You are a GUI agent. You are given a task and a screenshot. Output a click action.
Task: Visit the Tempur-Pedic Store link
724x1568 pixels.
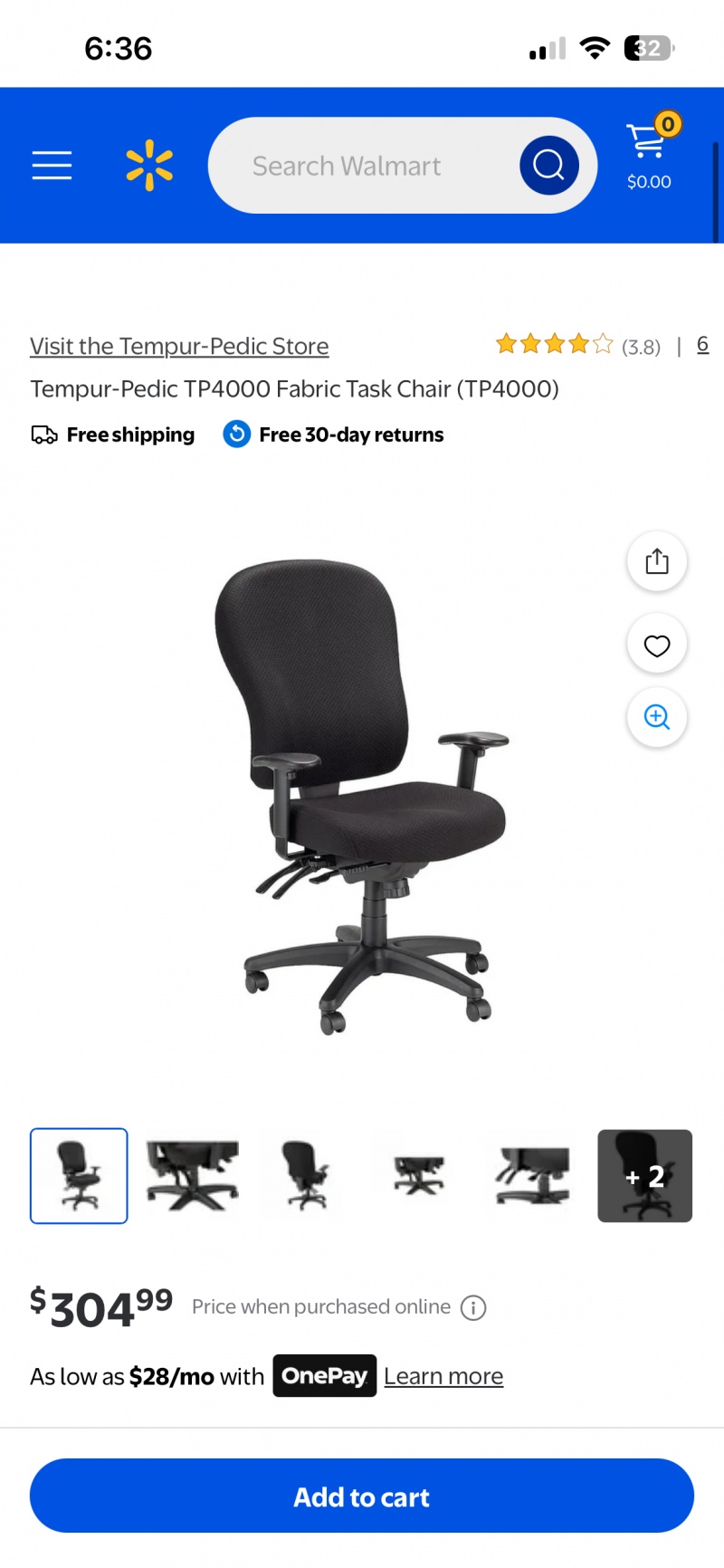[179, 347]
